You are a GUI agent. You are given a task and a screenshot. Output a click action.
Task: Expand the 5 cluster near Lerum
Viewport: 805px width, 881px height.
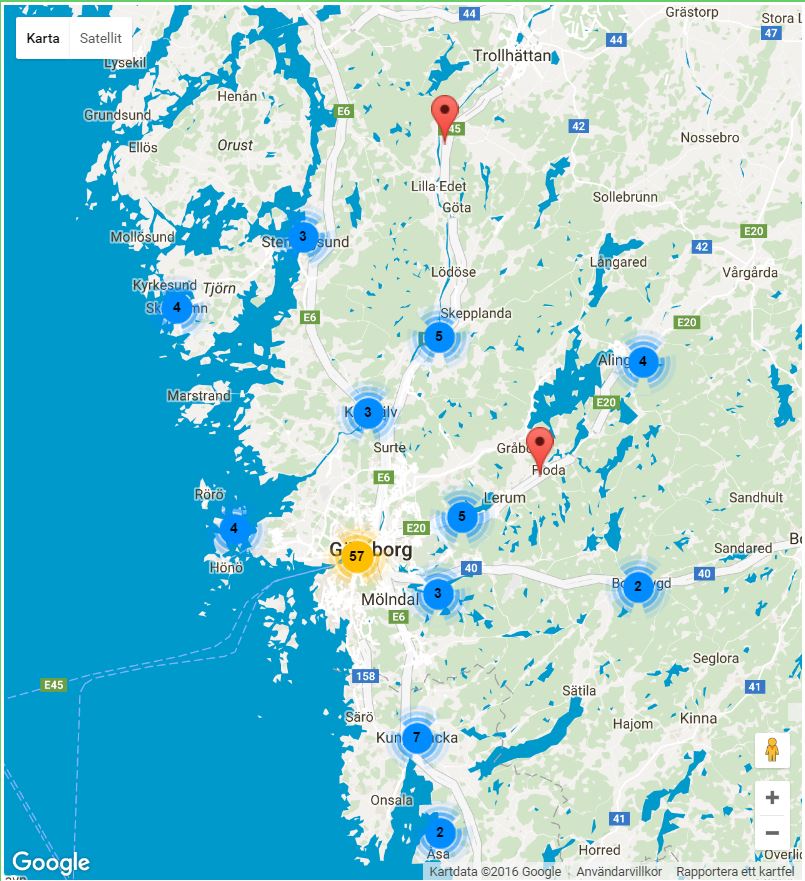pos(462,517)
